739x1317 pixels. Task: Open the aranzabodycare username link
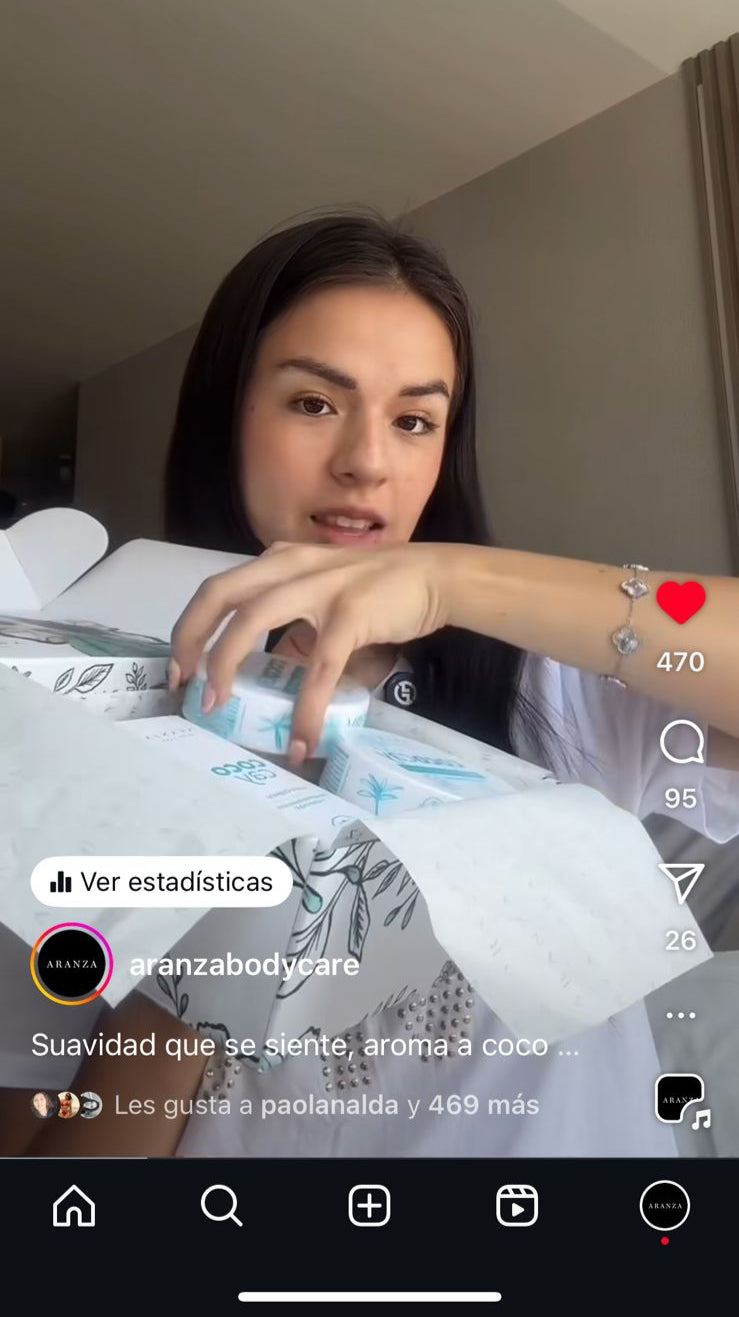pyautogui.click(x=244, y=965)
